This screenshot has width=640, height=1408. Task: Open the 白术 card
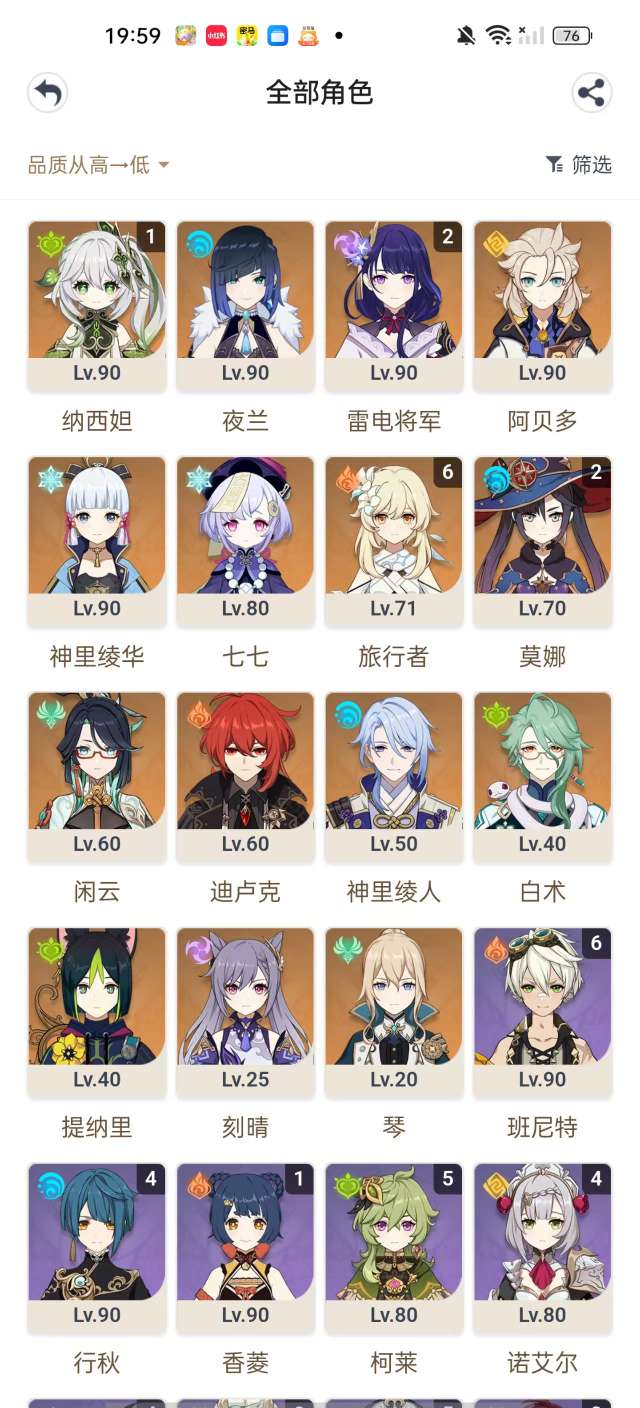click(x=542, y=777)
